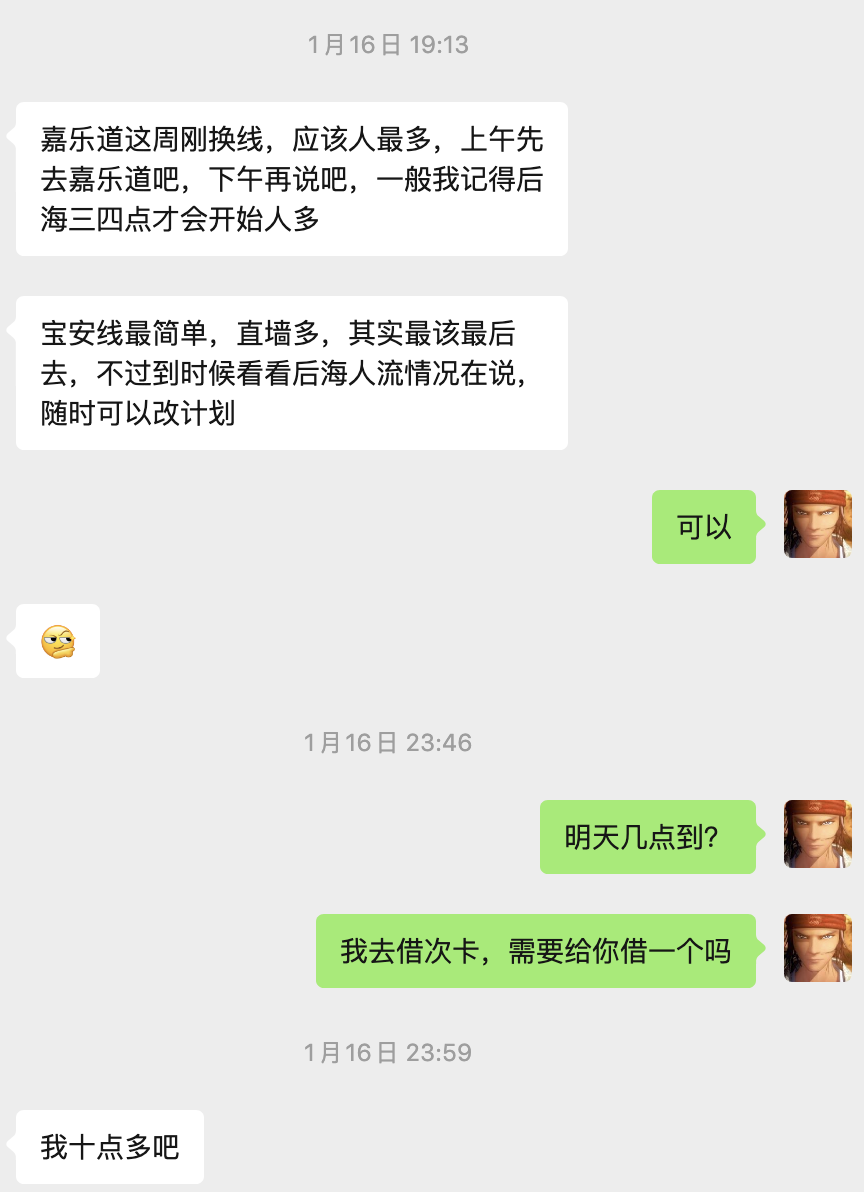
Task: Click the '明天几点到?' message bubble
Action: [x=647, y=837]
